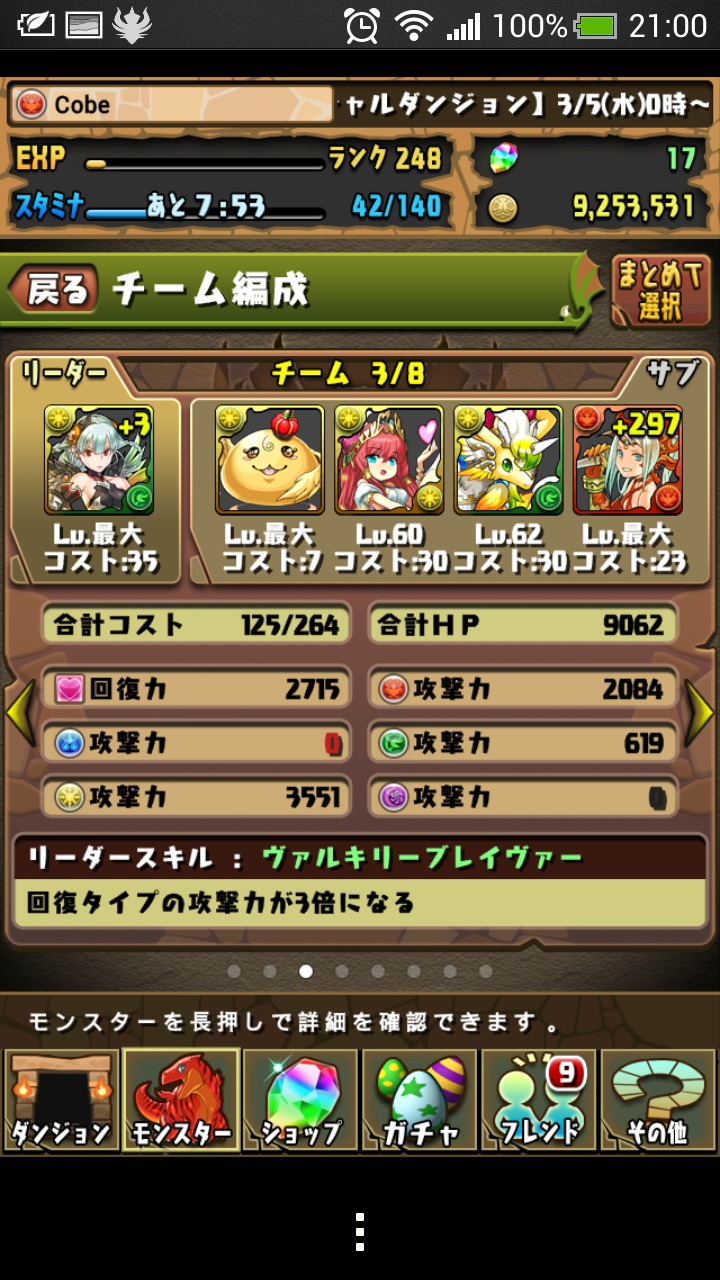Select the red-haired Lv.60 sub monster
This screenshot has width=720, height=1280.
389,459
